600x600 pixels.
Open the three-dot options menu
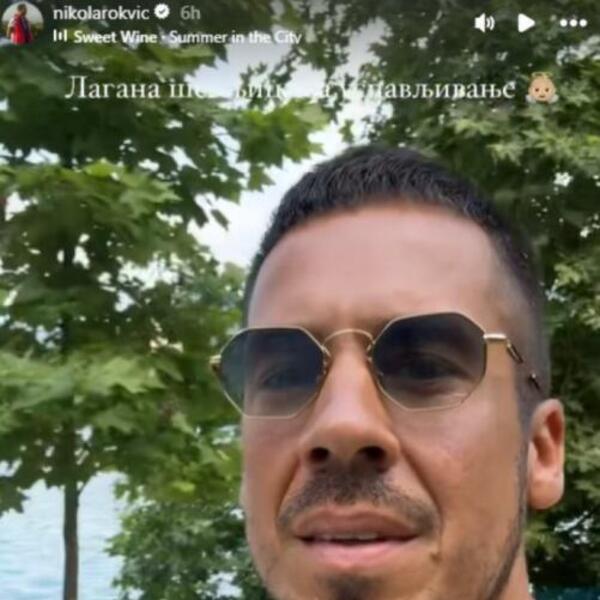(573, 23)
